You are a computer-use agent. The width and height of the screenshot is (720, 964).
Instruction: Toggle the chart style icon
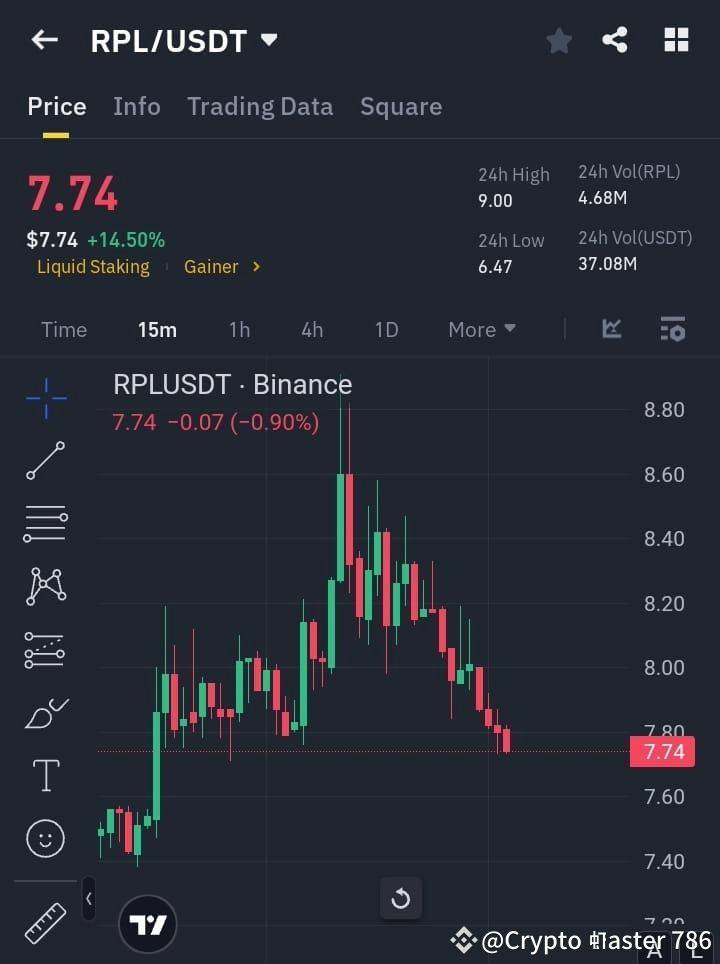coord(610,329)
